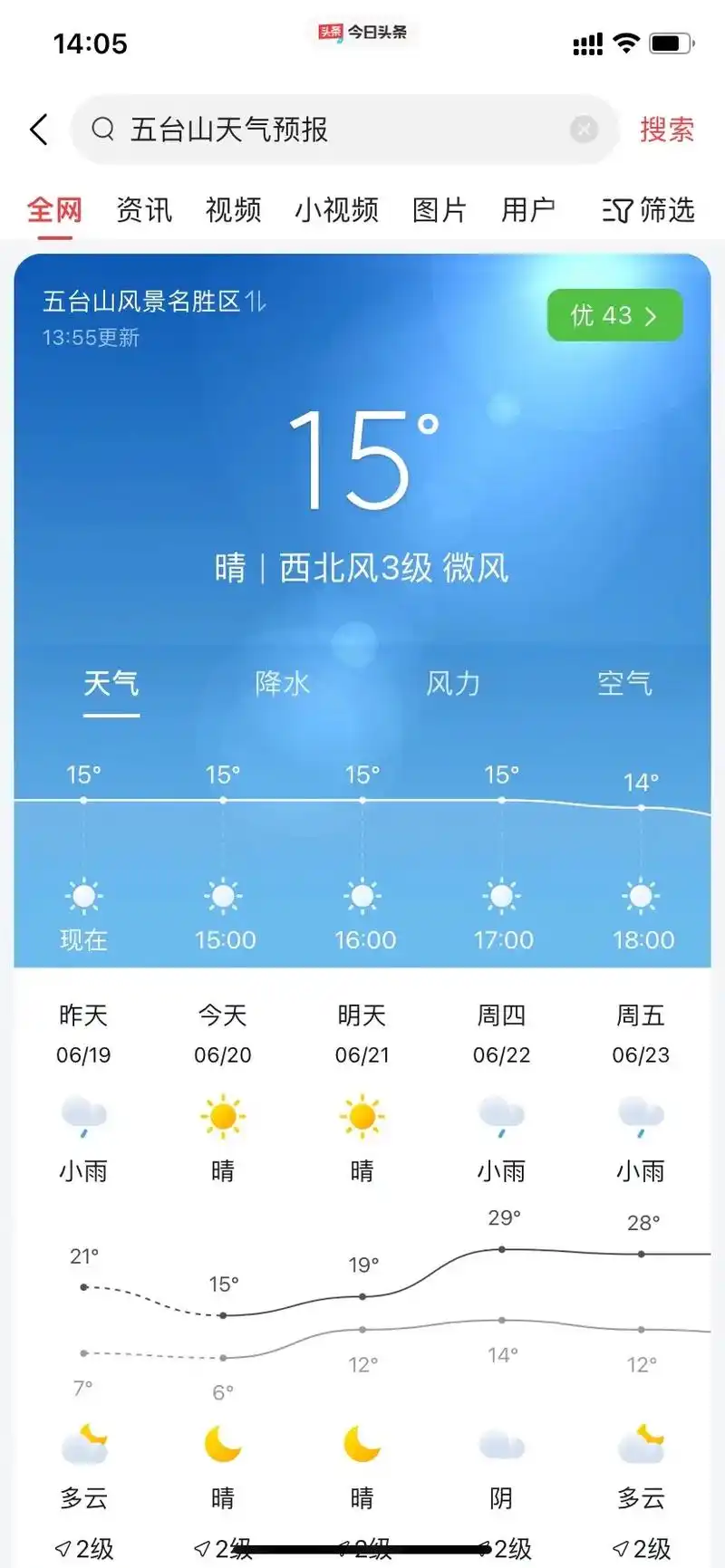Select the 图片 tab

pyautogui.click(x=440, y=209)
